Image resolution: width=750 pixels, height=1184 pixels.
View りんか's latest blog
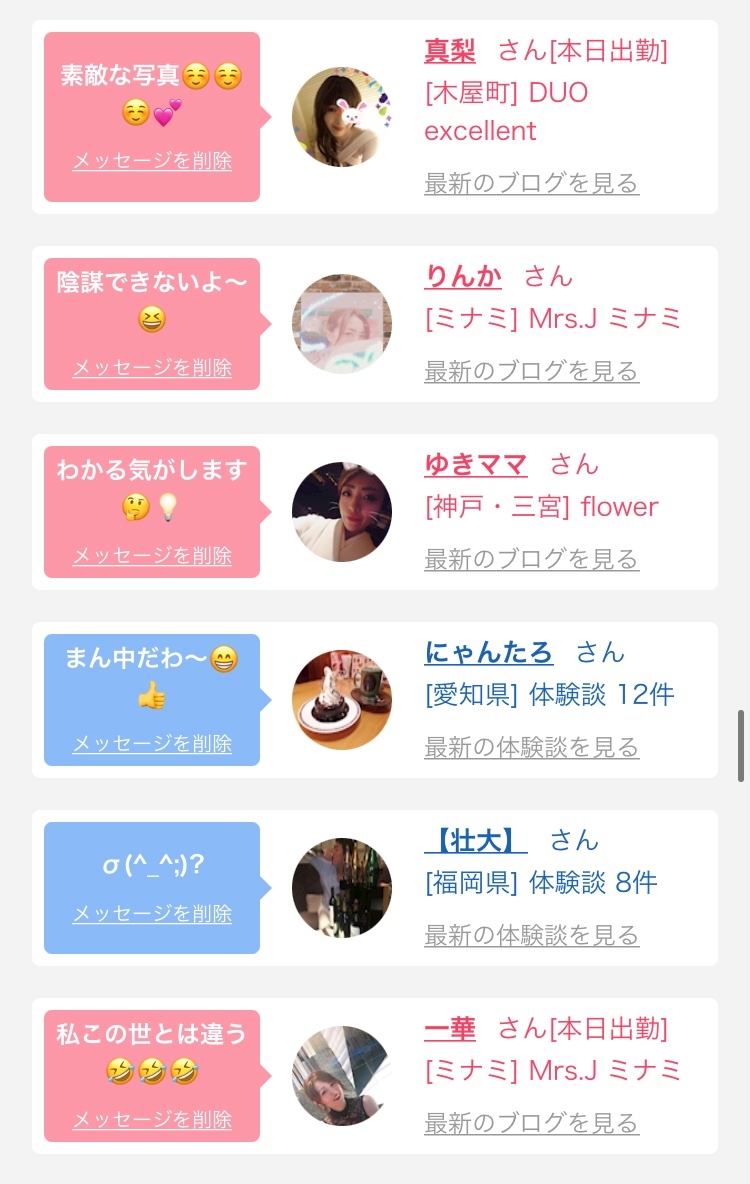point(531,371)
